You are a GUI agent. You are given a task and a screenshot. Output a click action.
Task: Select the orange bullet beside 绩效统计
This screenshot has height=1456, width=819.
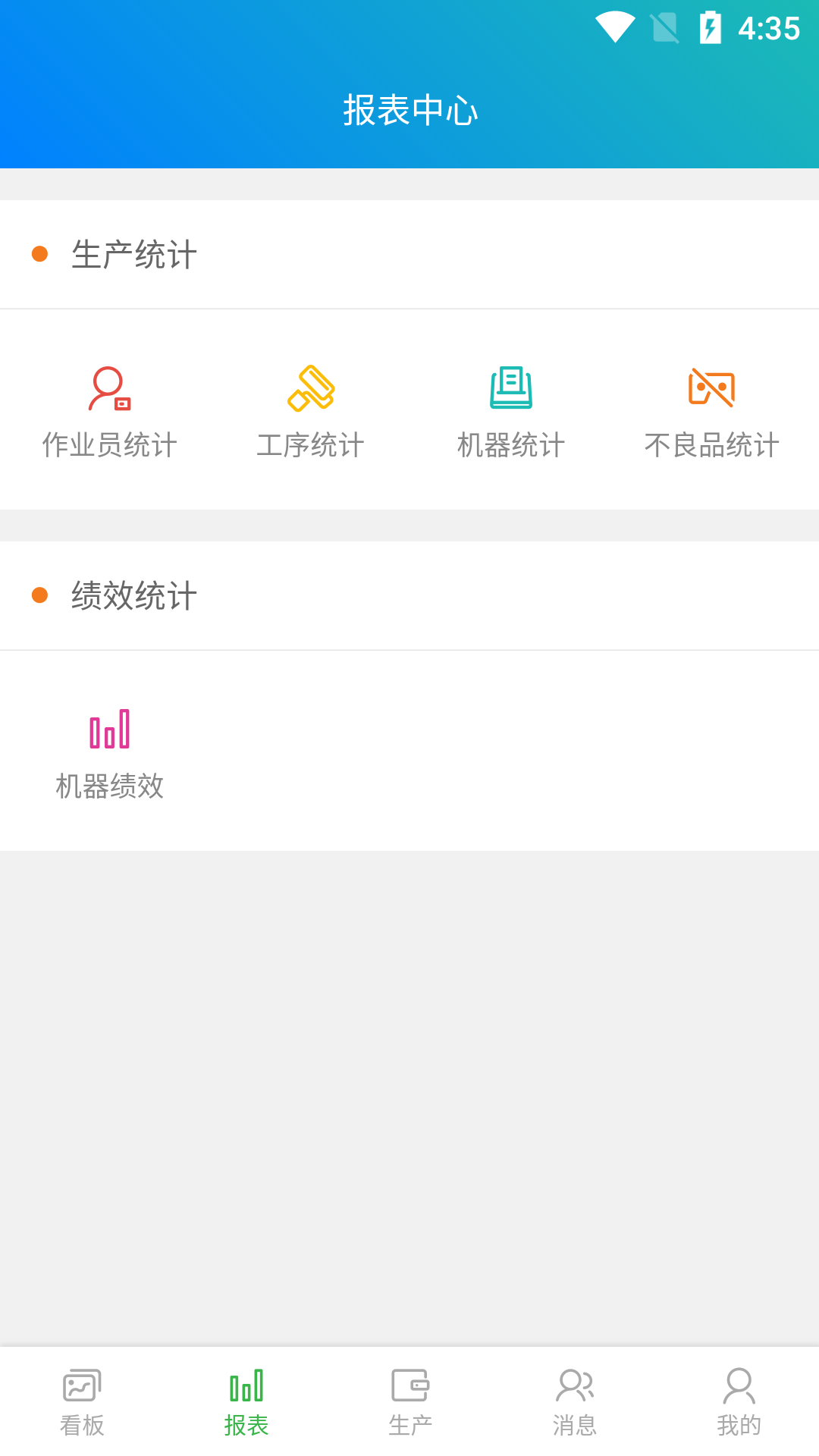click(39, 594)
